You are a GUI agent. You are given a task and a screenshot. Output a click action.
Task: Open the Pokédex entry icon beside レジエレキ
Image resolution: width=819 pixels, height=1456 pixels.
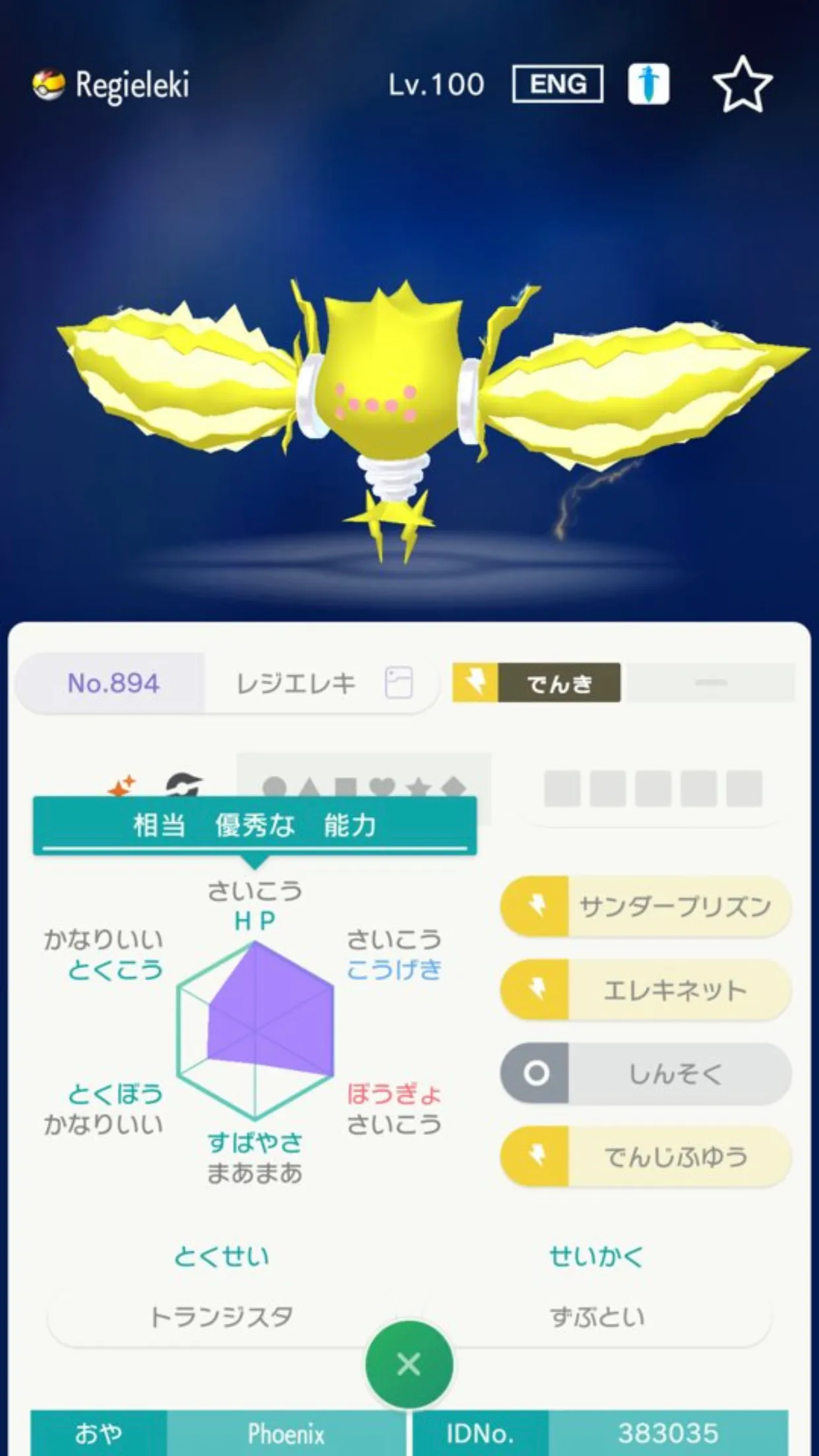click(398, 683)
